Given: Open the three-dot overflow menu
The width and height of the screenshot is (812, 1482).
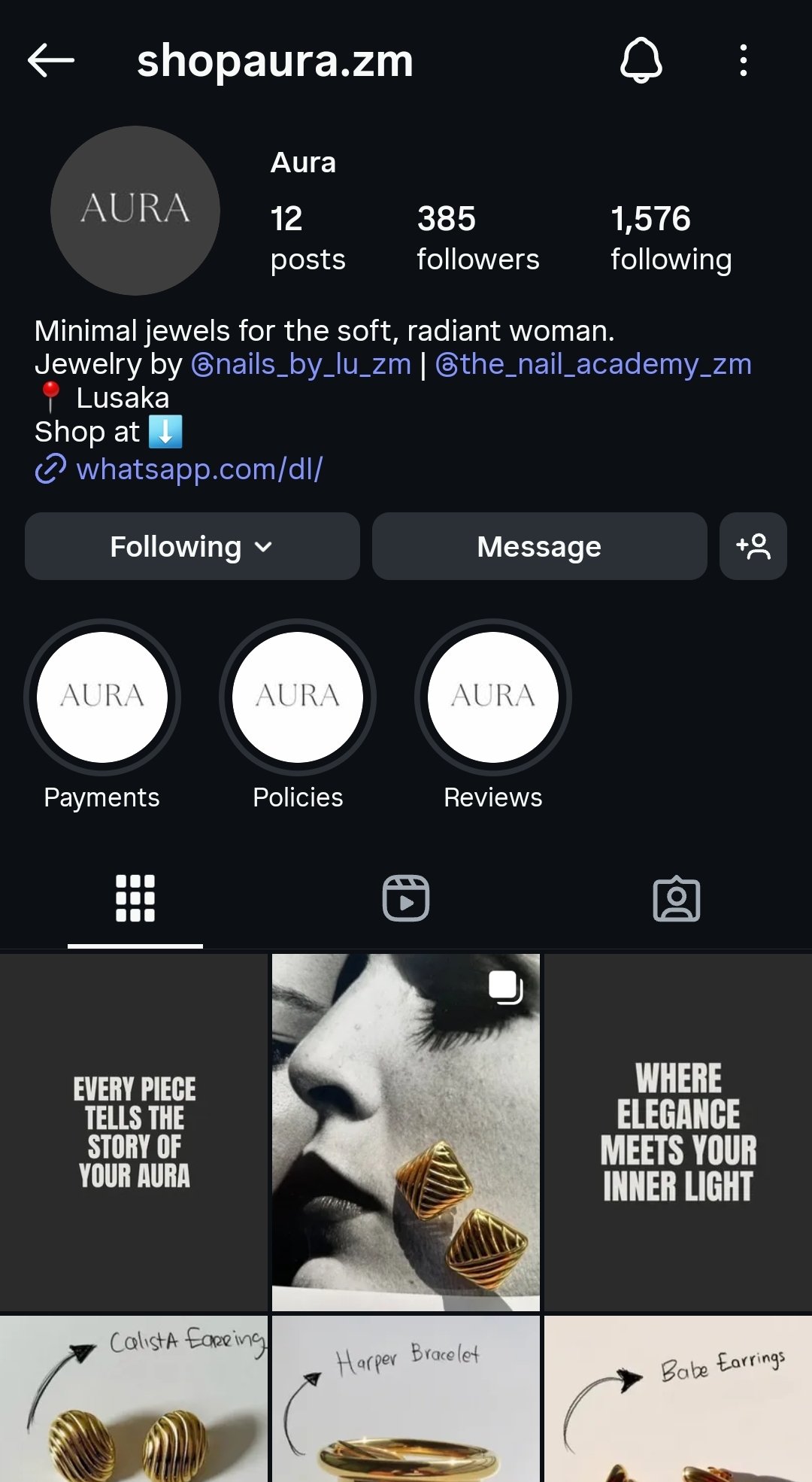Looking at the screenshot, I should point(743,60).
